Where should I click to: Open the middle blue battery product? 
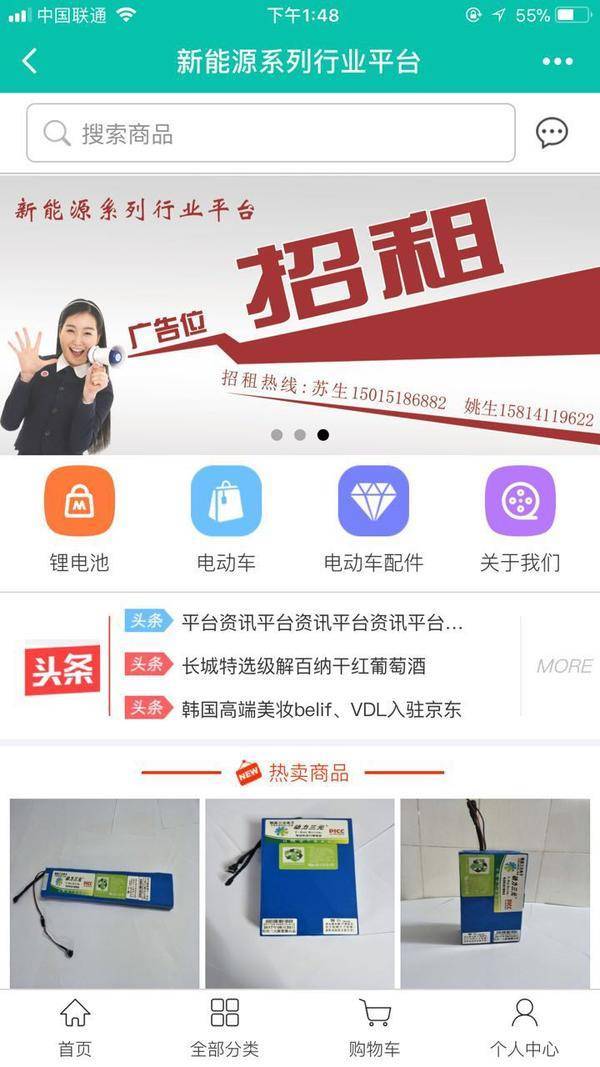pos(300,893)
